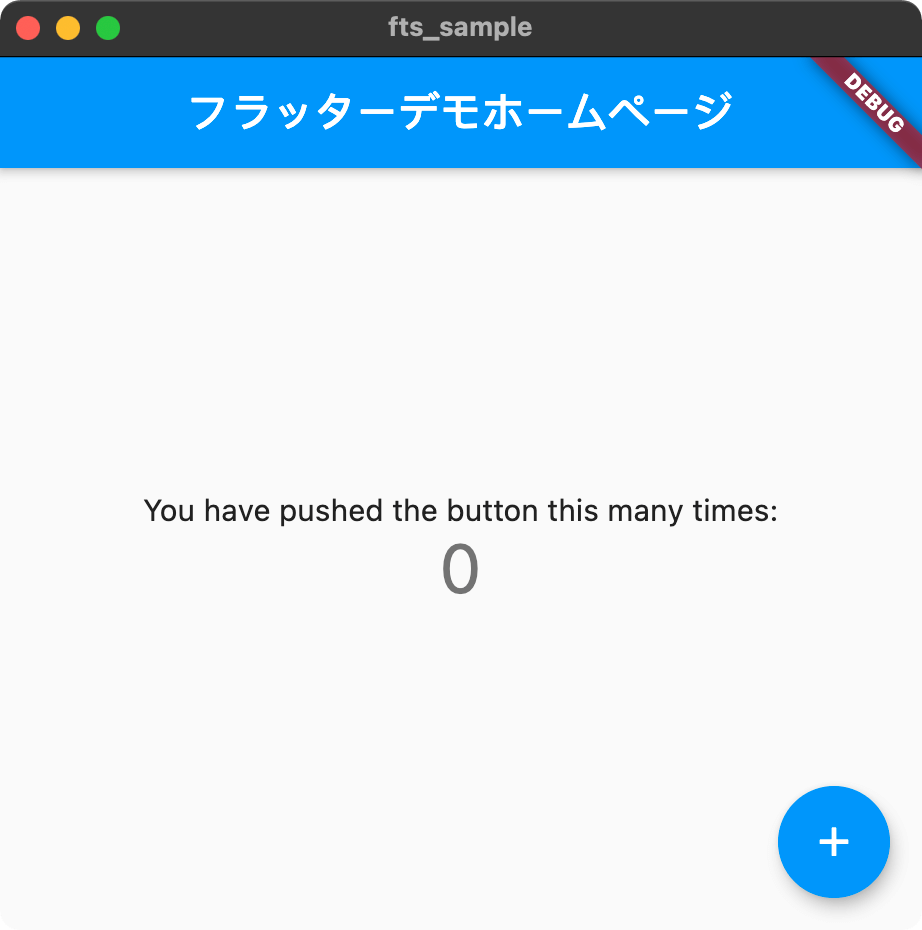The image size is (922, 930).
Task: Select the counter value showing 0
Action: click(462, 568)
